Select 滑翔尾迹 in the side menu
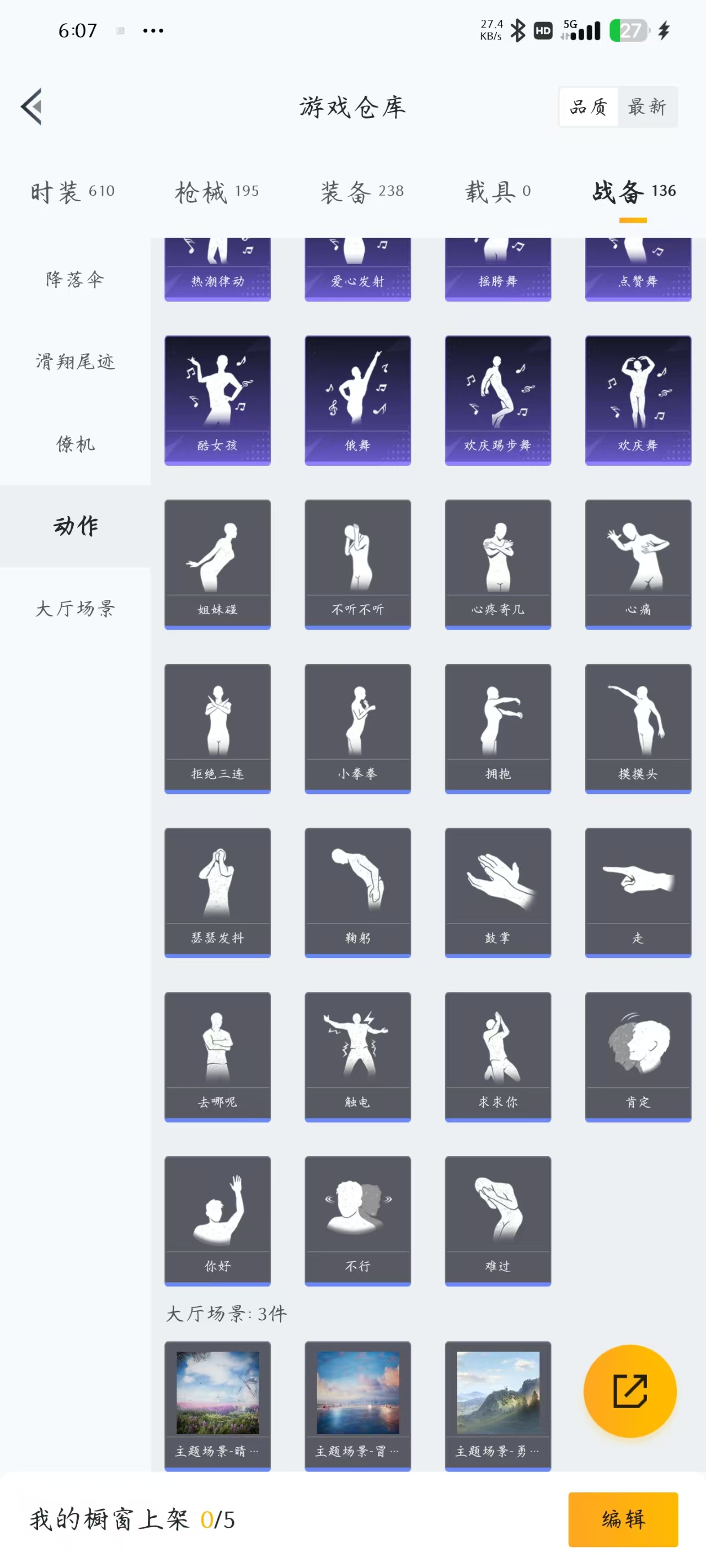Screen dimensions: 706x1568 click(x=75, y=362)
